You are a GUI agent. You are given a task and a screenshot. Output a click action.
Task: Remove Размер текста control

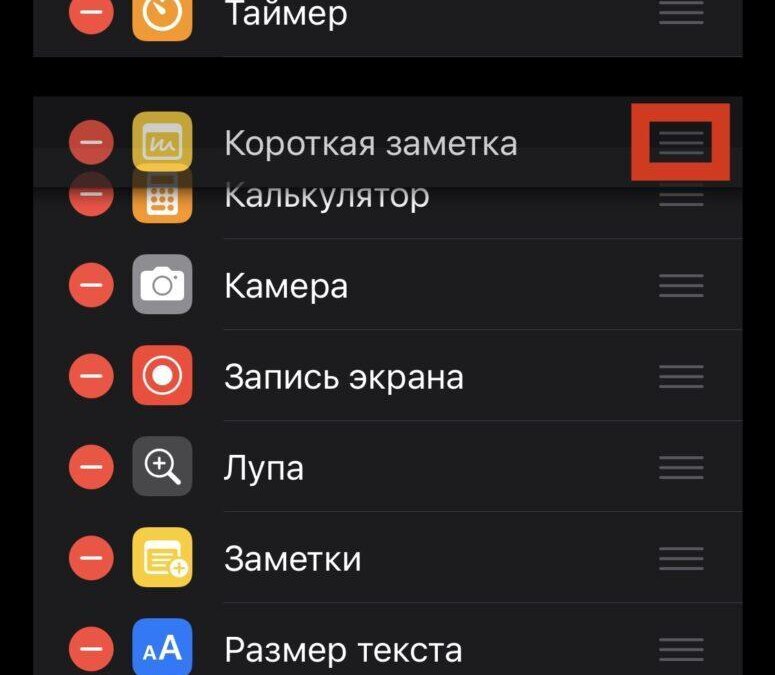click(x=90, y=649)
